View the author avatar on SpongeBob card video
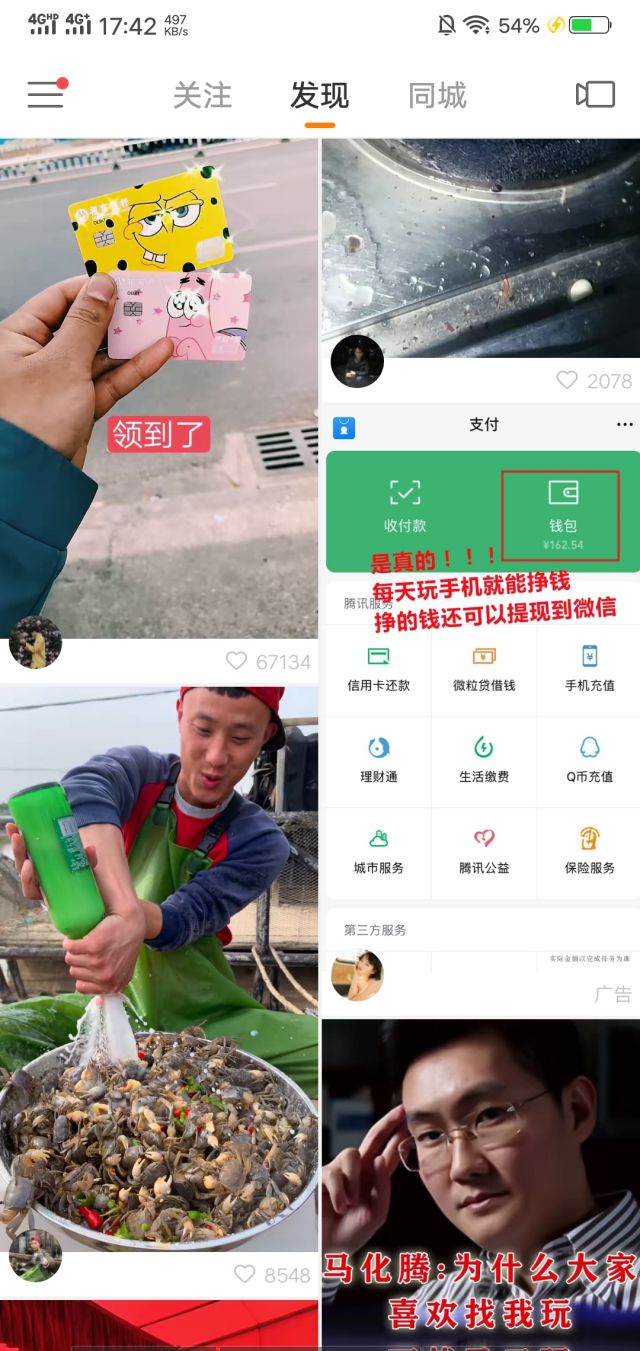This screenshot has width=640, height=1351. [35, 642]
